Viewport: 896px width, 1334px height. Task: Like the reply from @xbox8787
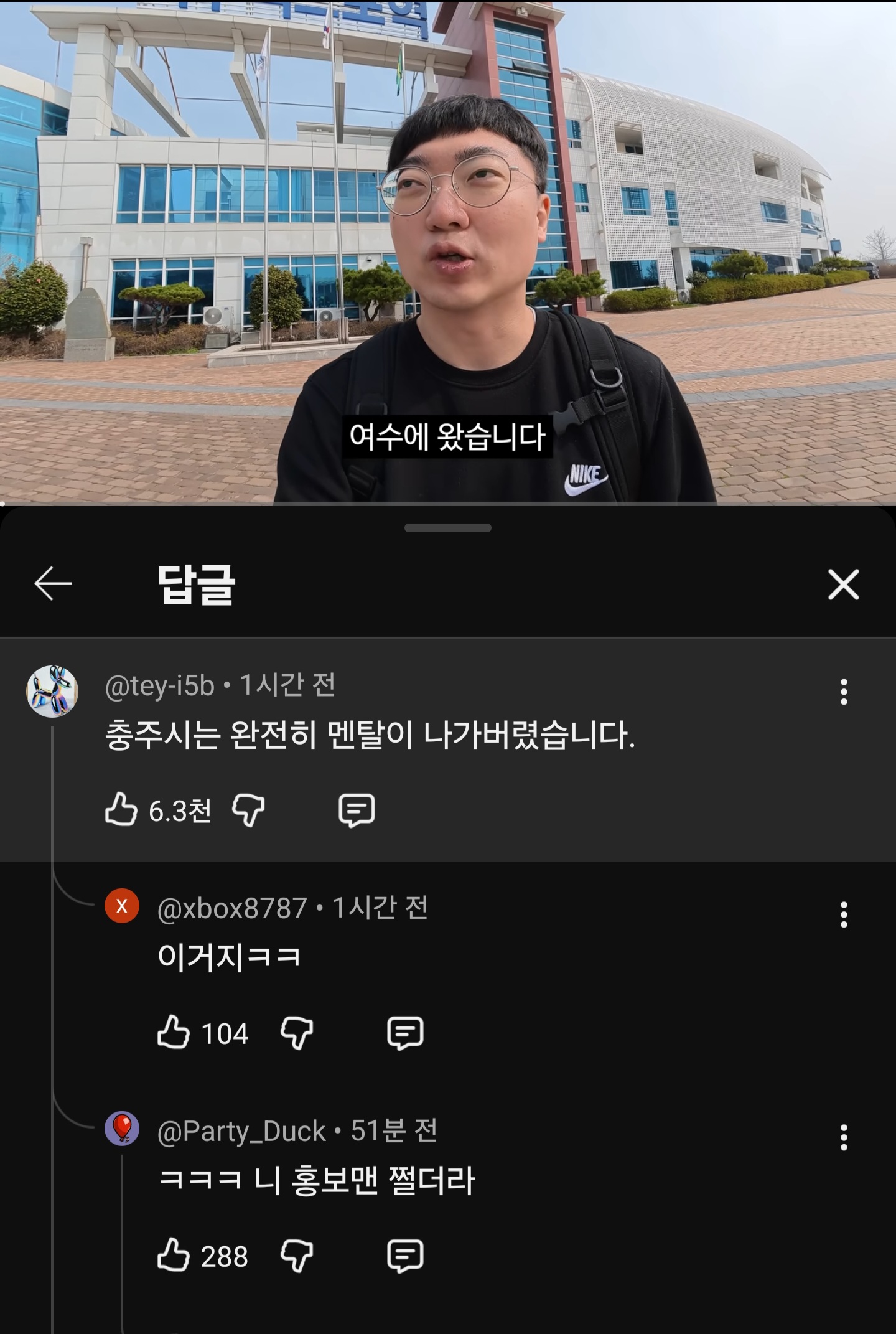(173, 1033)
